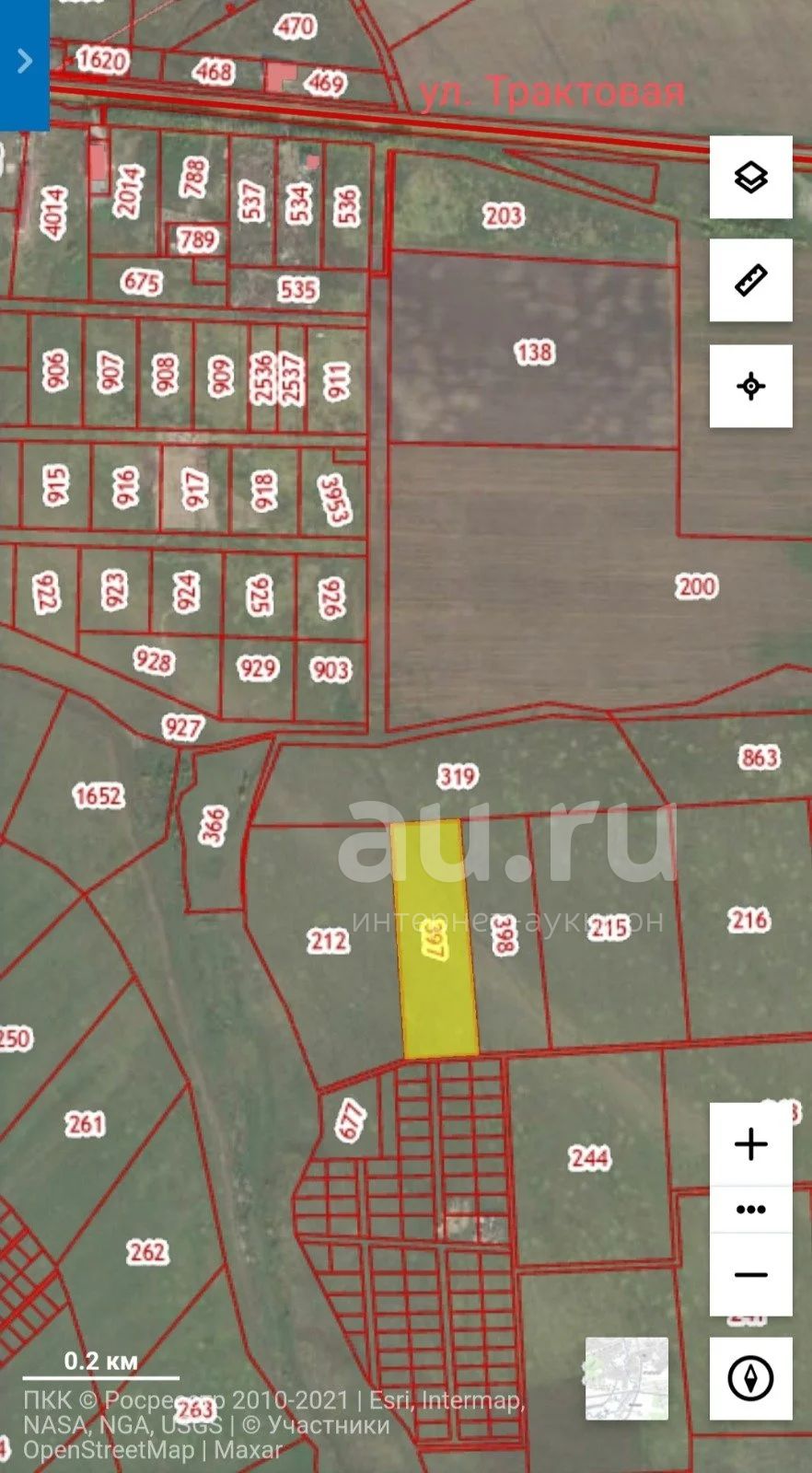
Task: Open the map layers selector
Action: click(751, 177)
